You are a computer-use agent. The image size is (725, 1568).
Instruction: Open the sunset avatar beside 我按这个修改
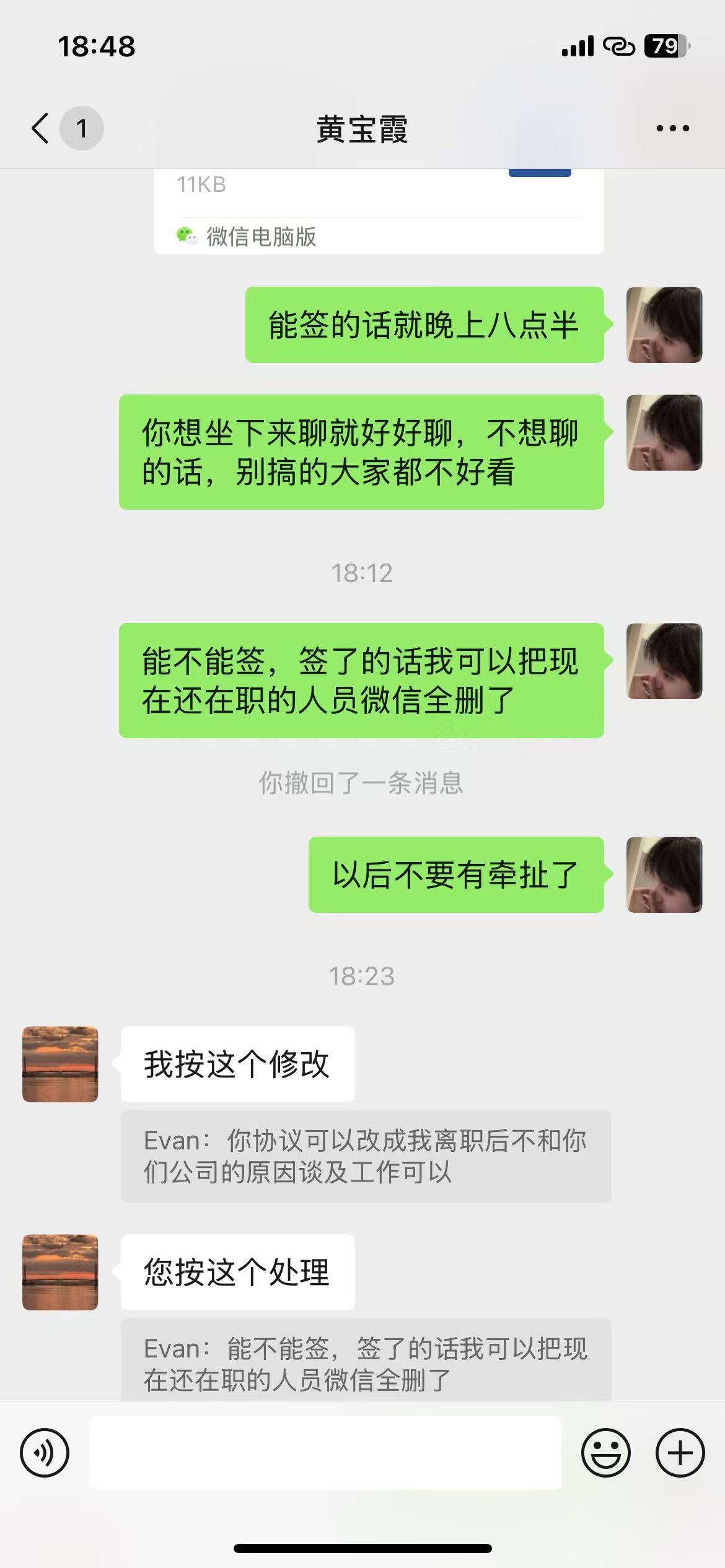(x=60, y=1064)
